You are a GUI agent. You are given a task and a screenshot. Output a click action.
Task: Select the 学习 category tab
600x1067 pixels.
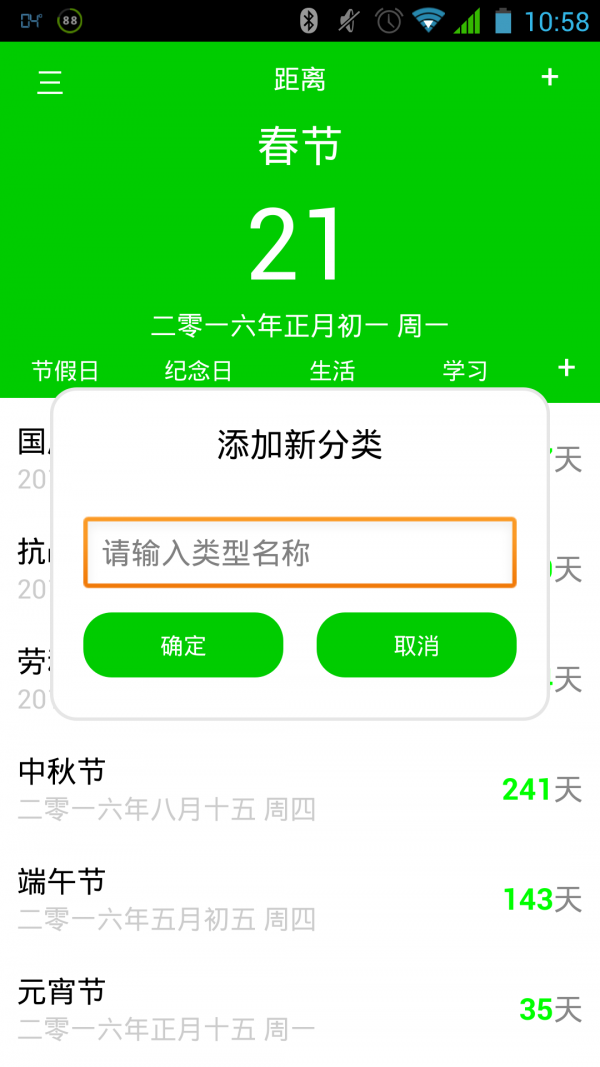point(465,372)
